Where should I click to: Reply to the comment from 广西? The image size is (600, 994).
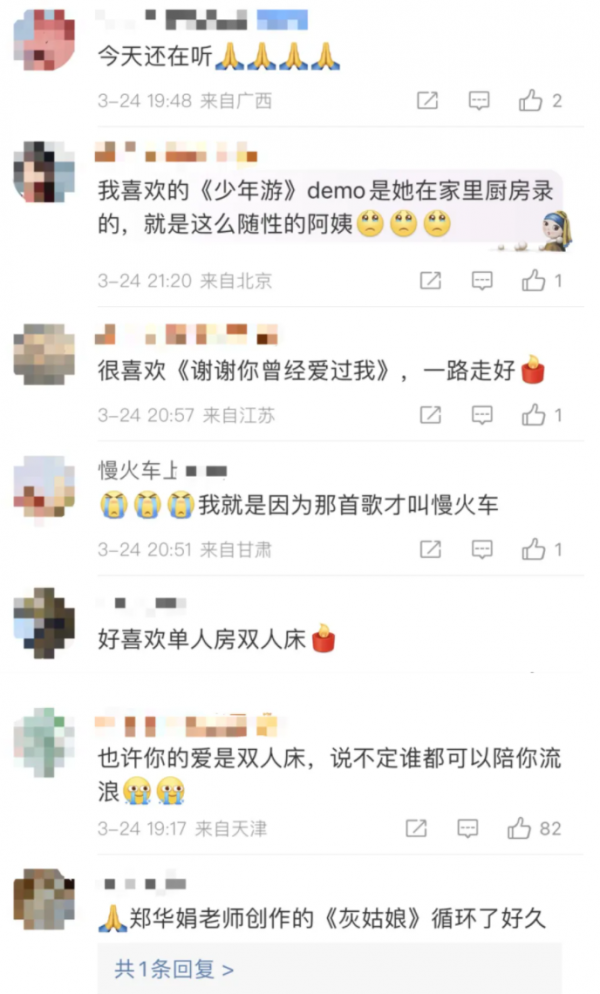(x=479, y=100)
